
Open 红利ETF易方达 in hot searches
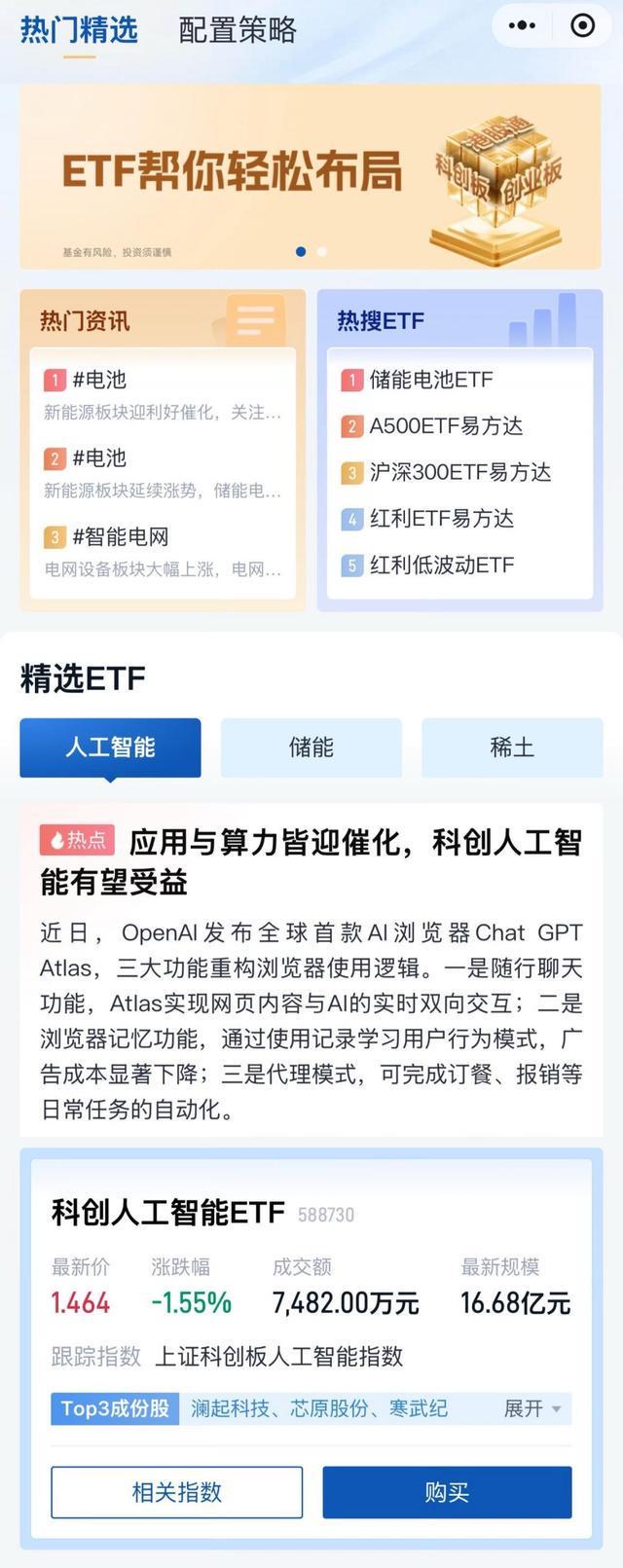(441, 519)
